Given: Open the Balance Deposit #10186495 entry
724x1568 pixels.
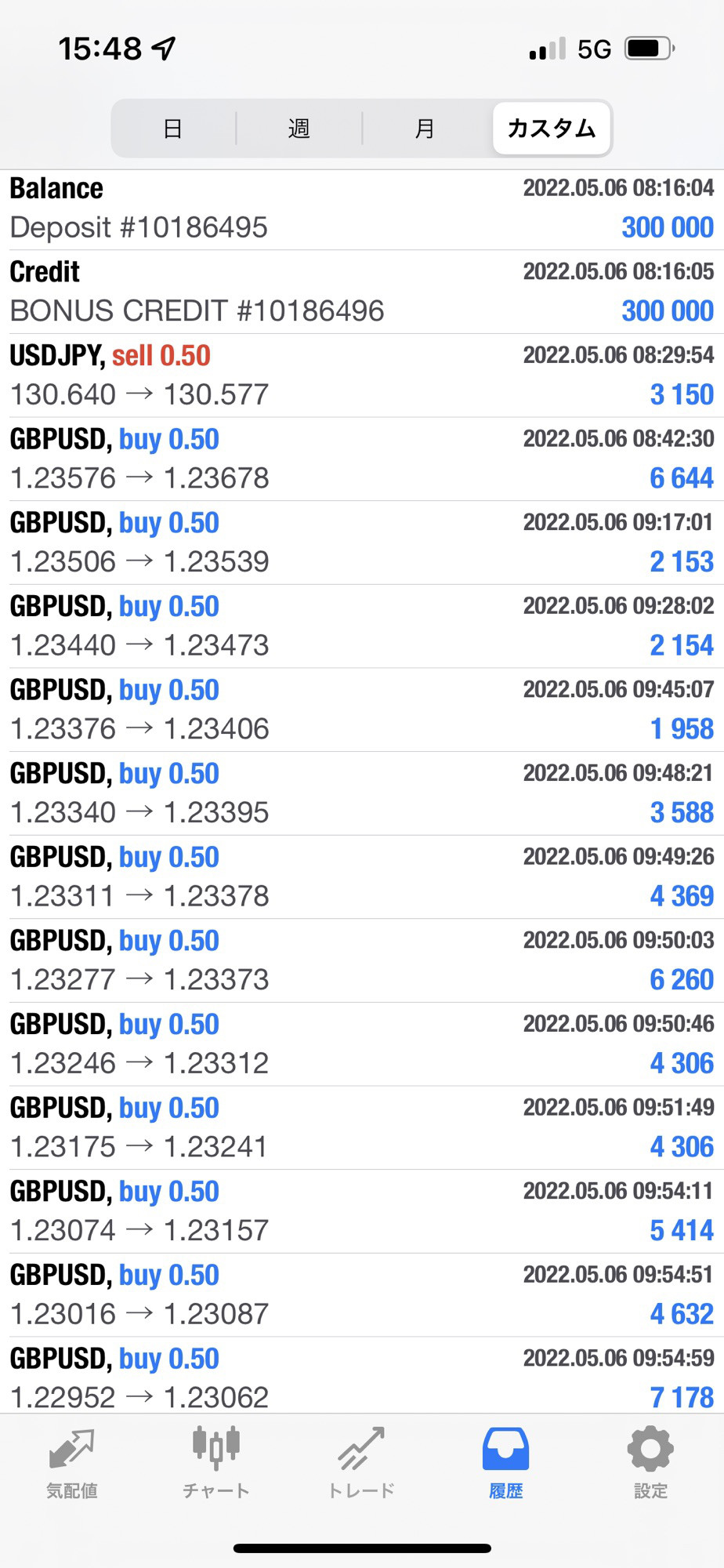Looking at the screenshot, I should point(362,209).
